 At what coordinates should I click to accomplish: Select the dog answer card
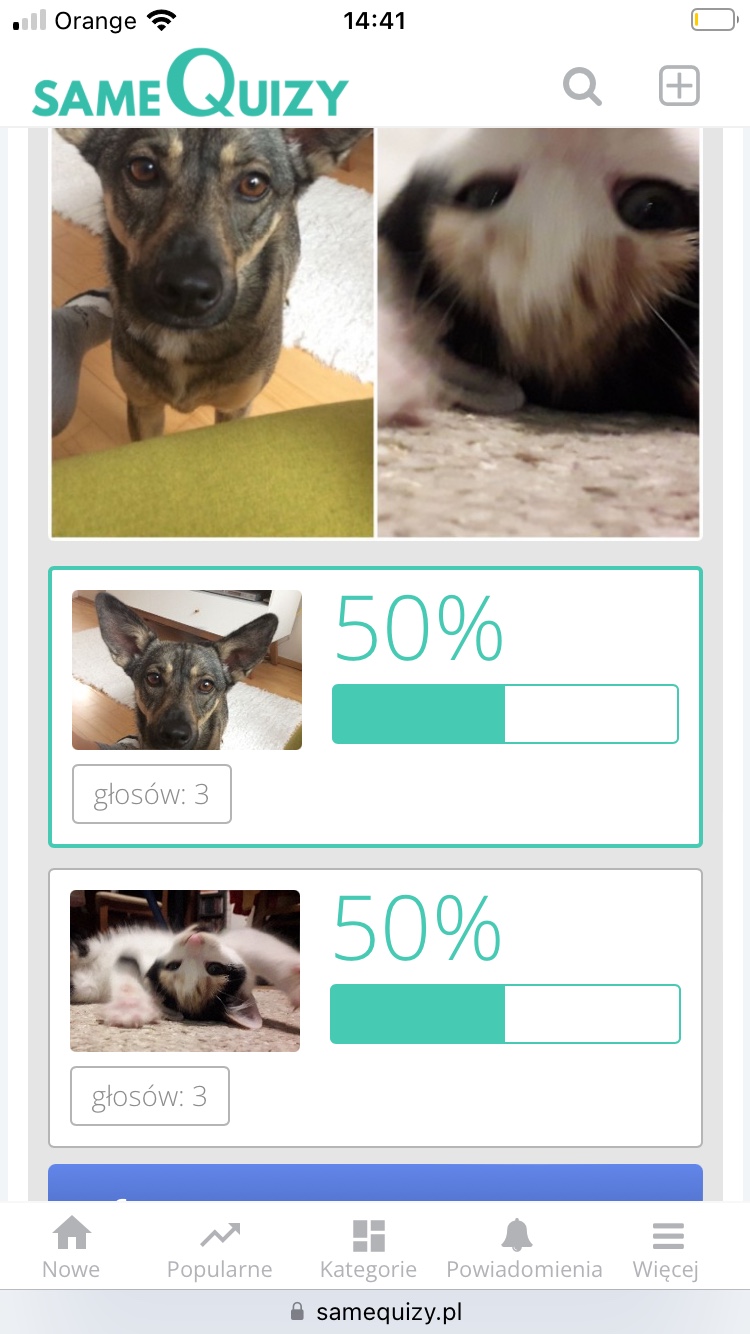click(375, 707)
